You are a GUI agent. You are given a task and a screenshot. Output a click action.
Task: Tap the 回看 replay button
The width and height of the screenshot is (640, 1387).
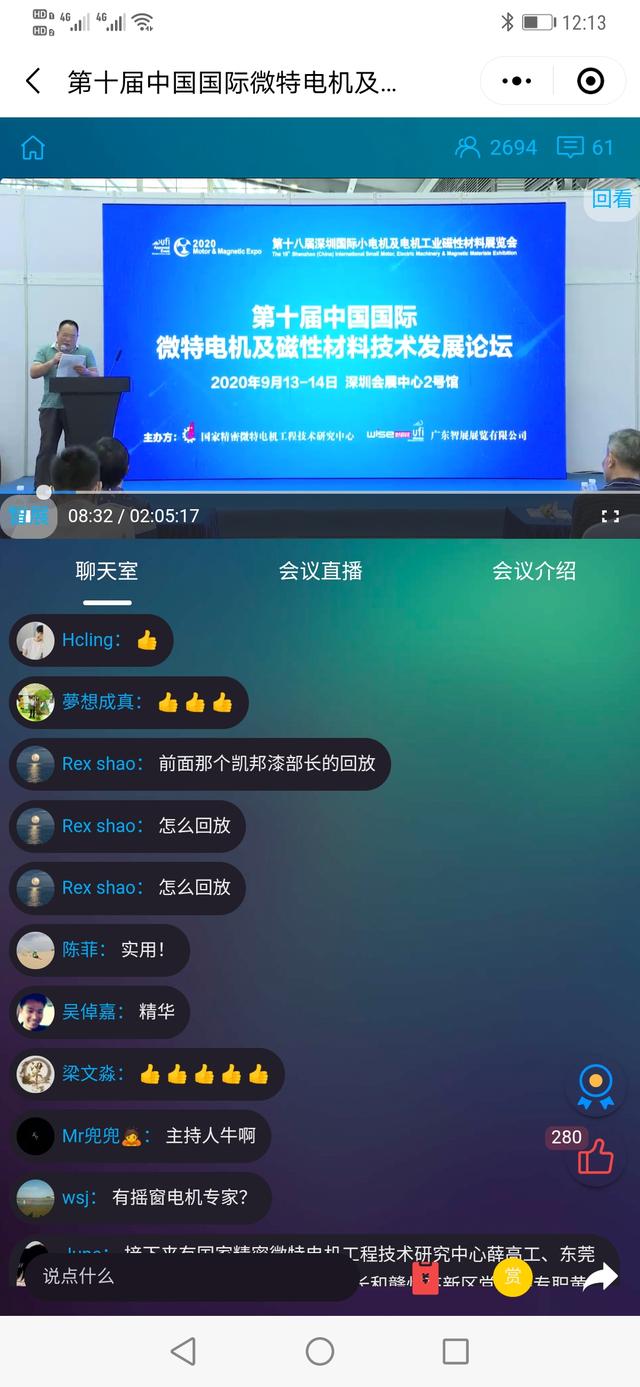click(x=611, y=199)
